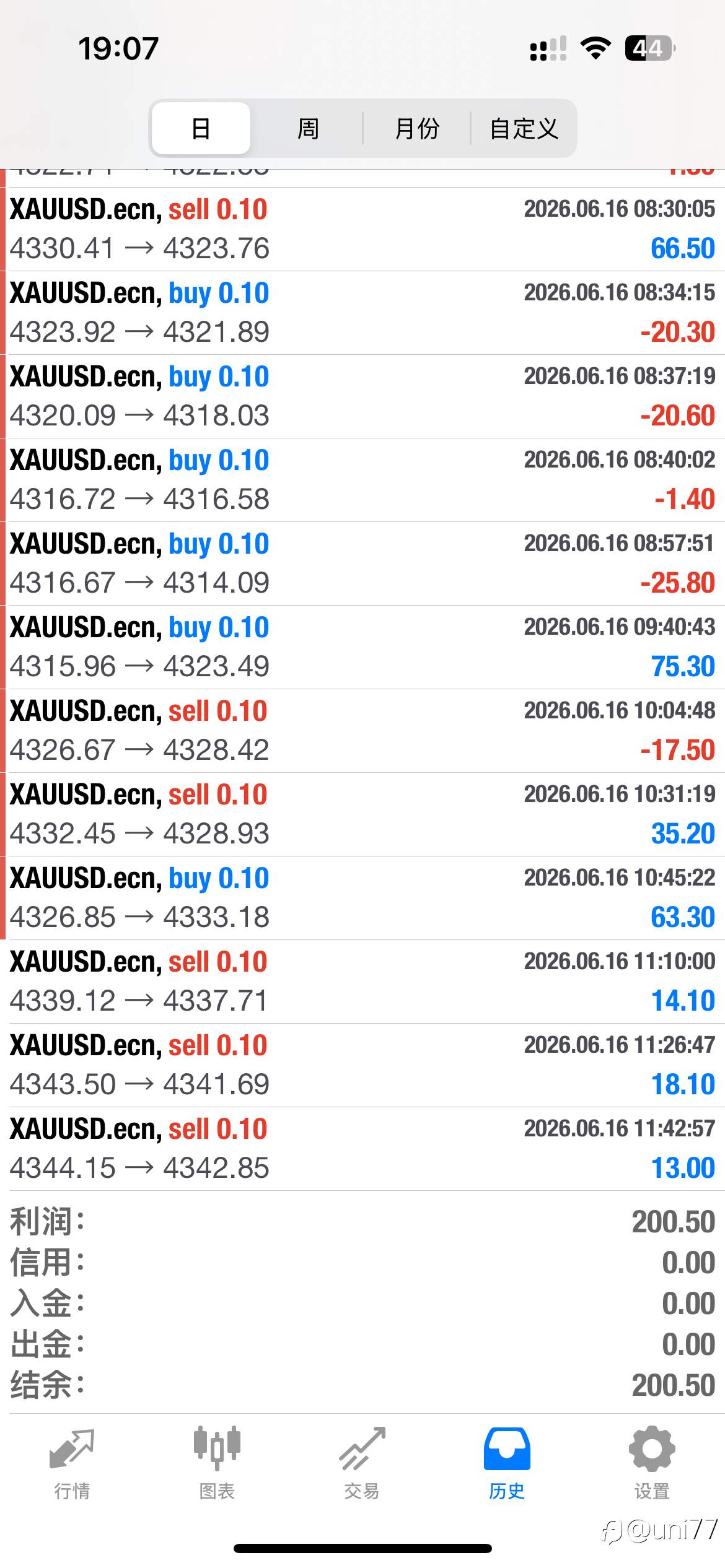Tap the 历史 history tab
This screenshot has height=1568, width=725.
coord(507,1464)
